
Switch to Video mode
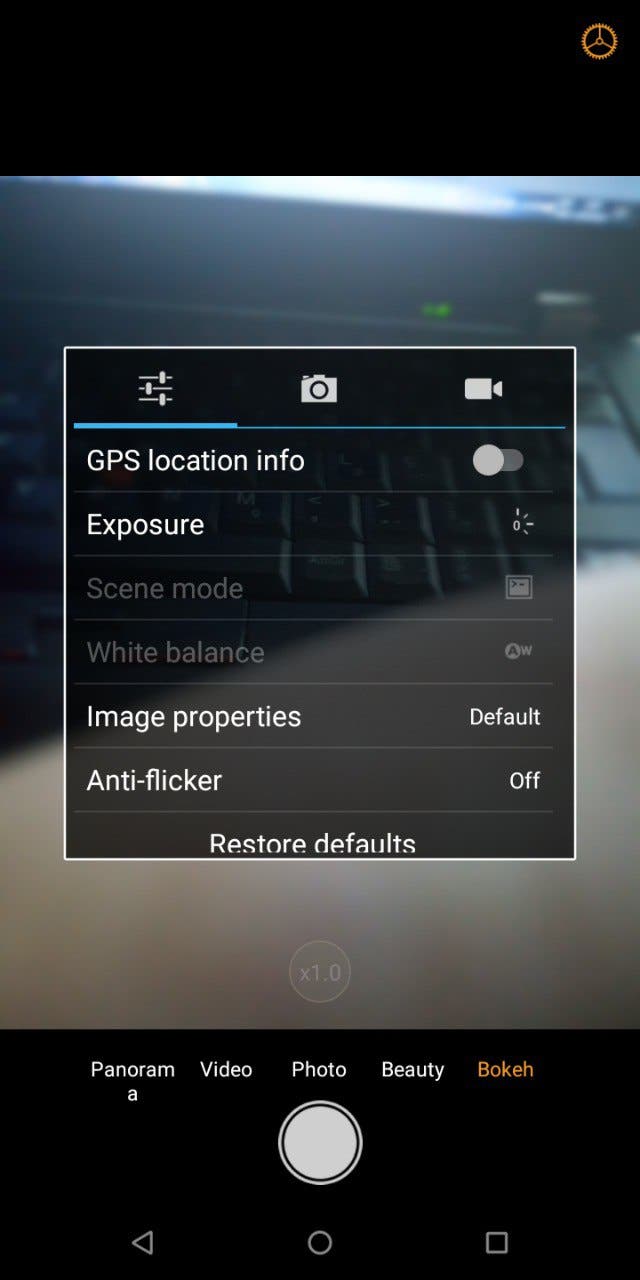click(226, 1069)
